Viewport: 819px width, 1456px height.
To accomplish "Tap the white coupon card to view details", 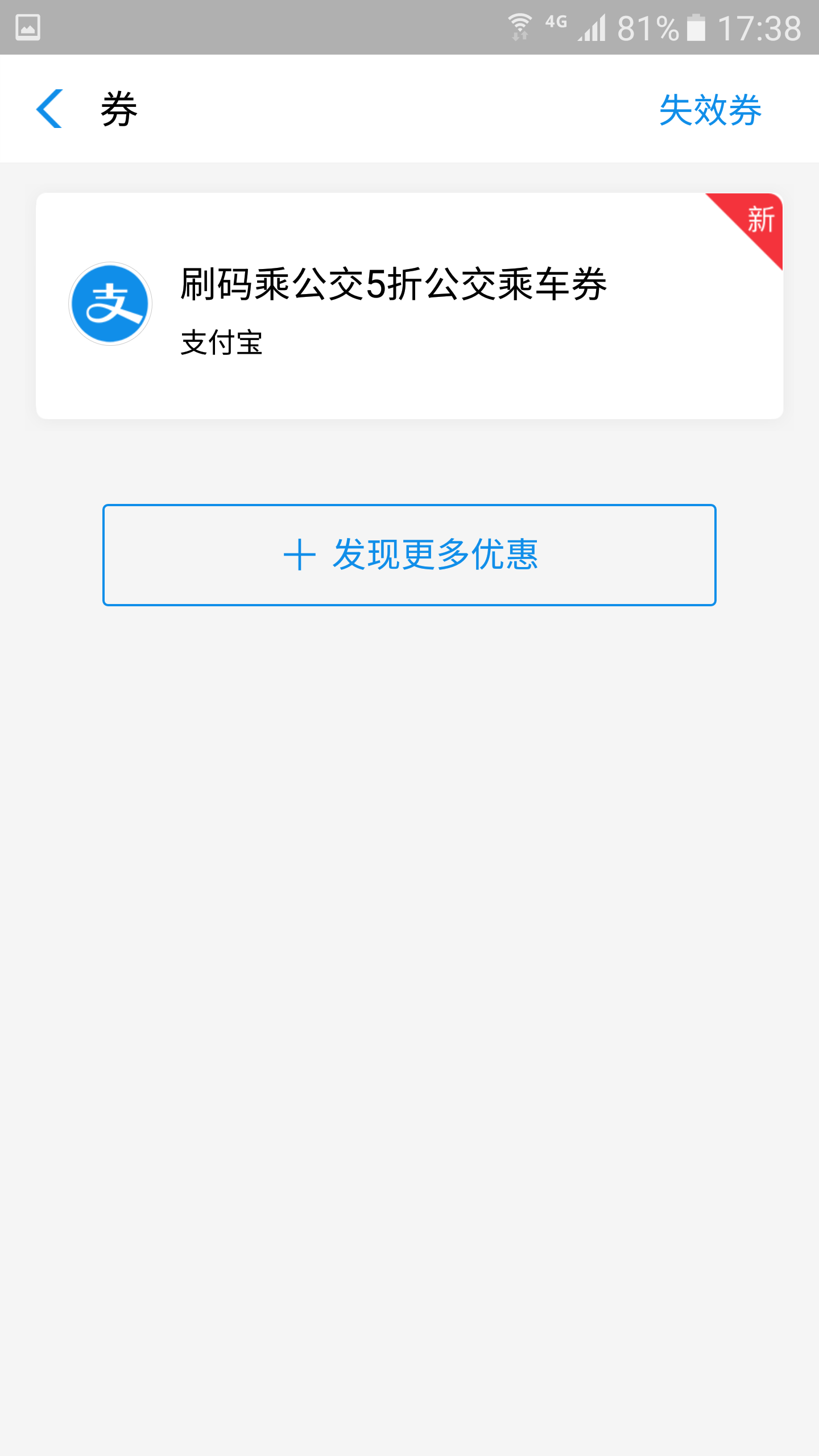I will pyautogui.click(x=408, y=306).
